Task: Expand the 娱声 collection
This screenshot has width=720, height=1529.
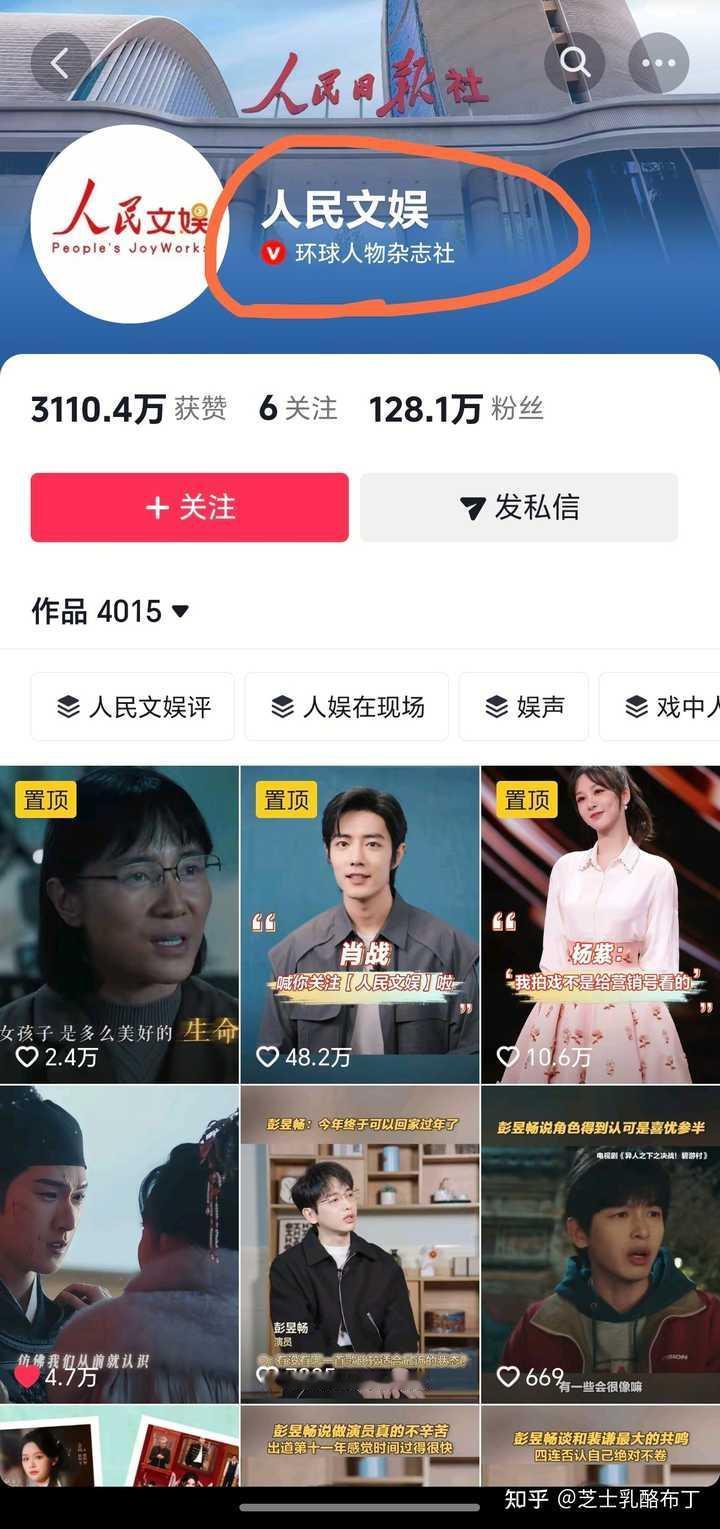Action: (524, 707)
